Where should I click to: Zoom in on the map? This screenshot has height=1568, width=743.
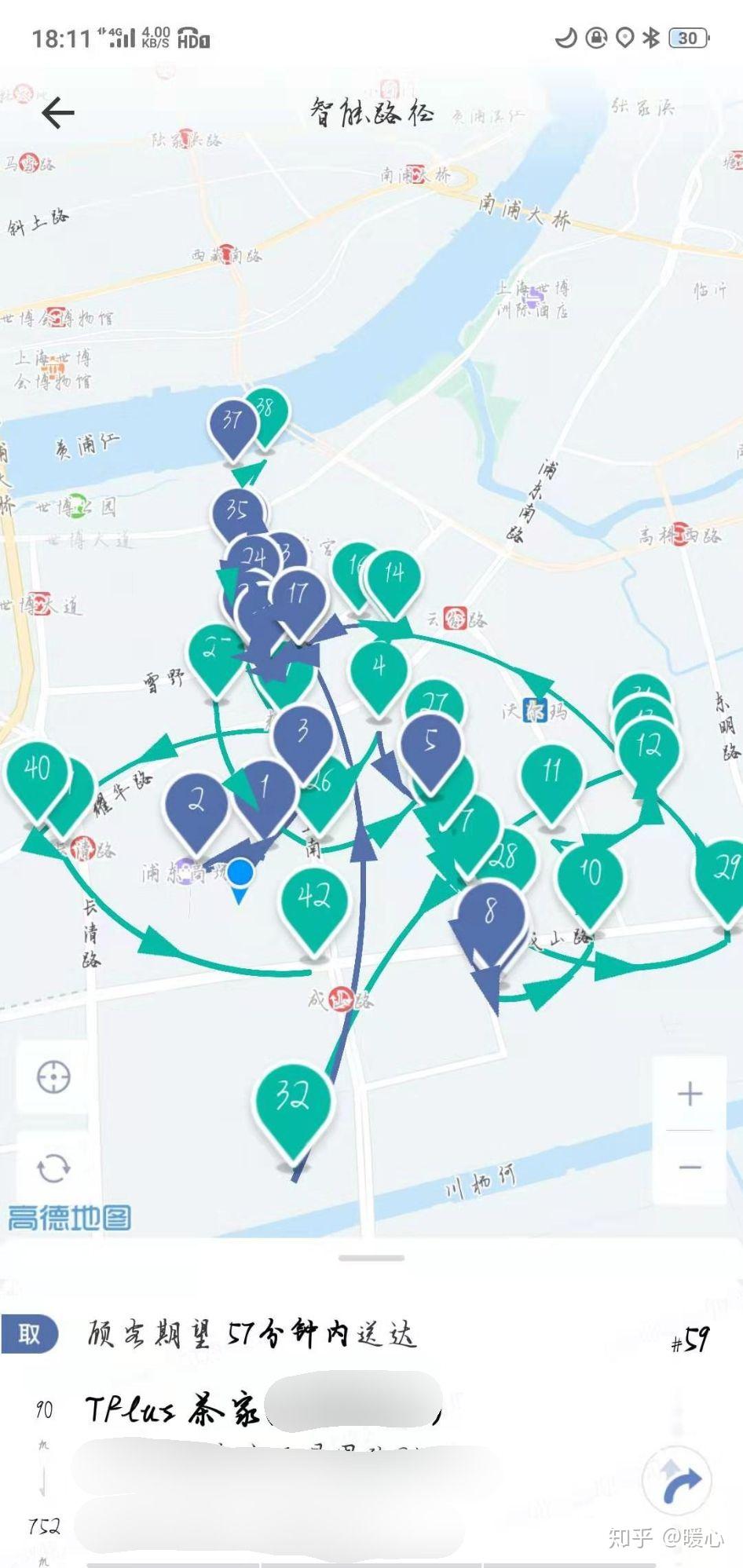click(690, 1094)
